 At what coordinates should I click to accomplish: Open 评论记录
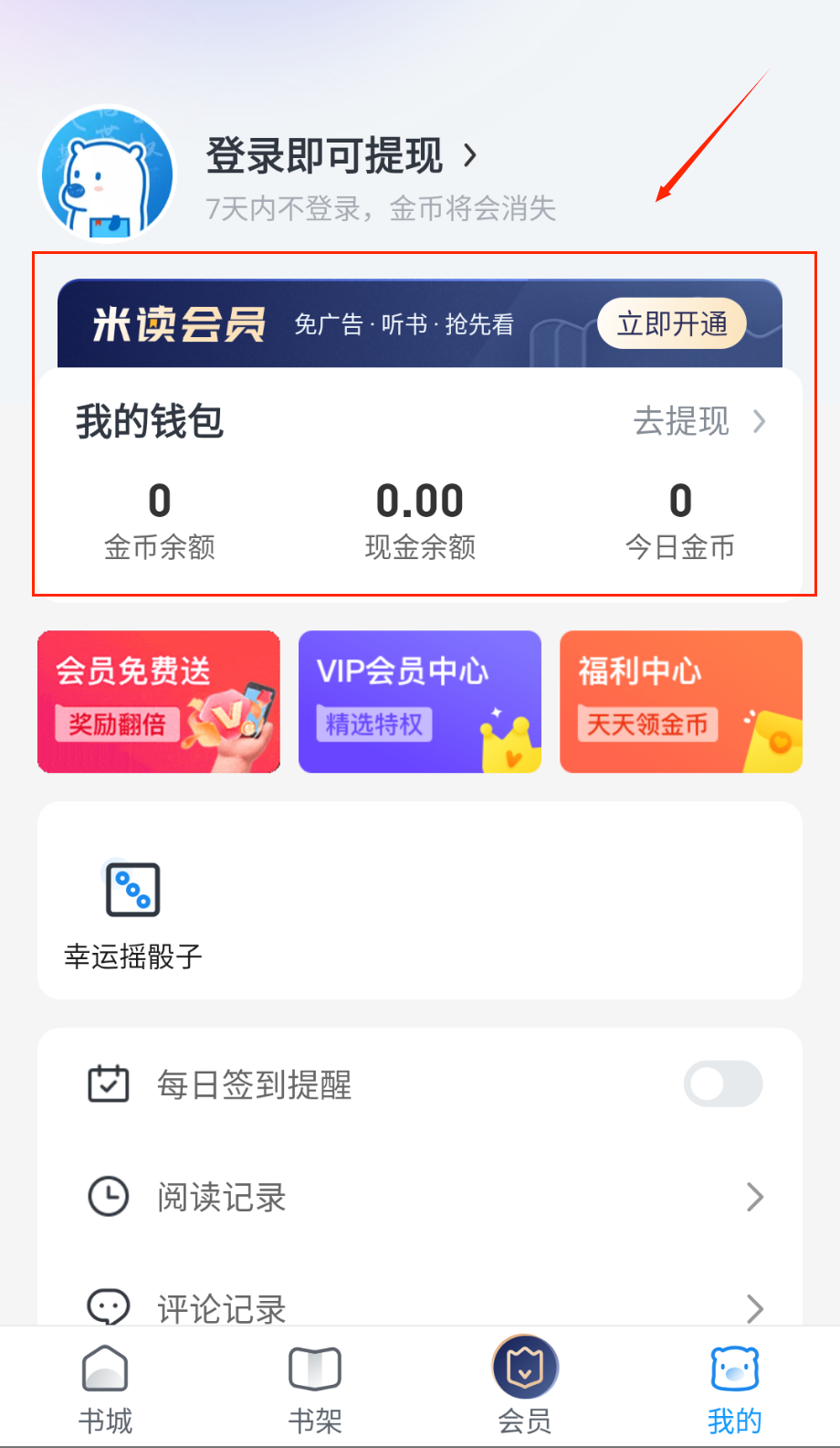[x=420, y=1307]
